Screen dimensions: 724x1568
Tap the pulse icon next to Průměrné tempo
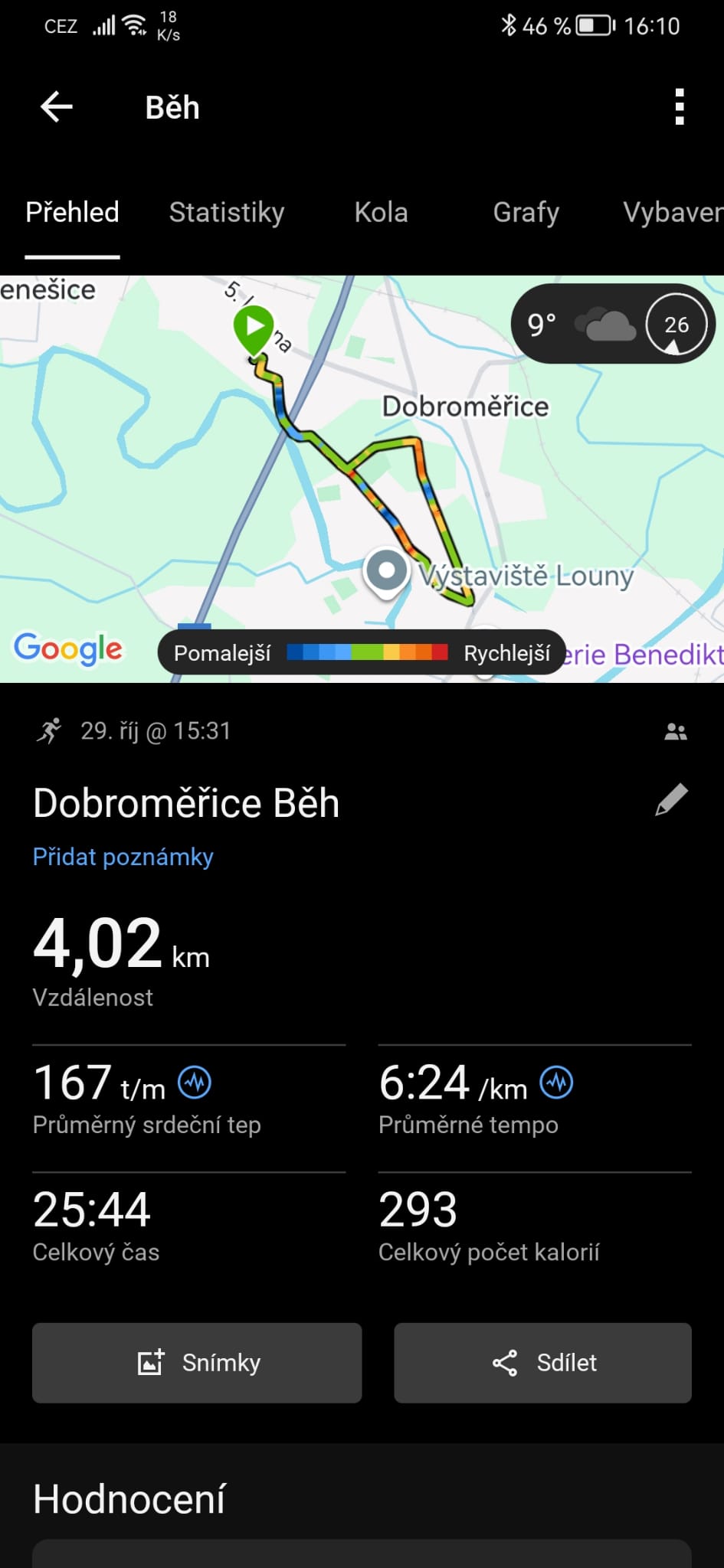556,1083
